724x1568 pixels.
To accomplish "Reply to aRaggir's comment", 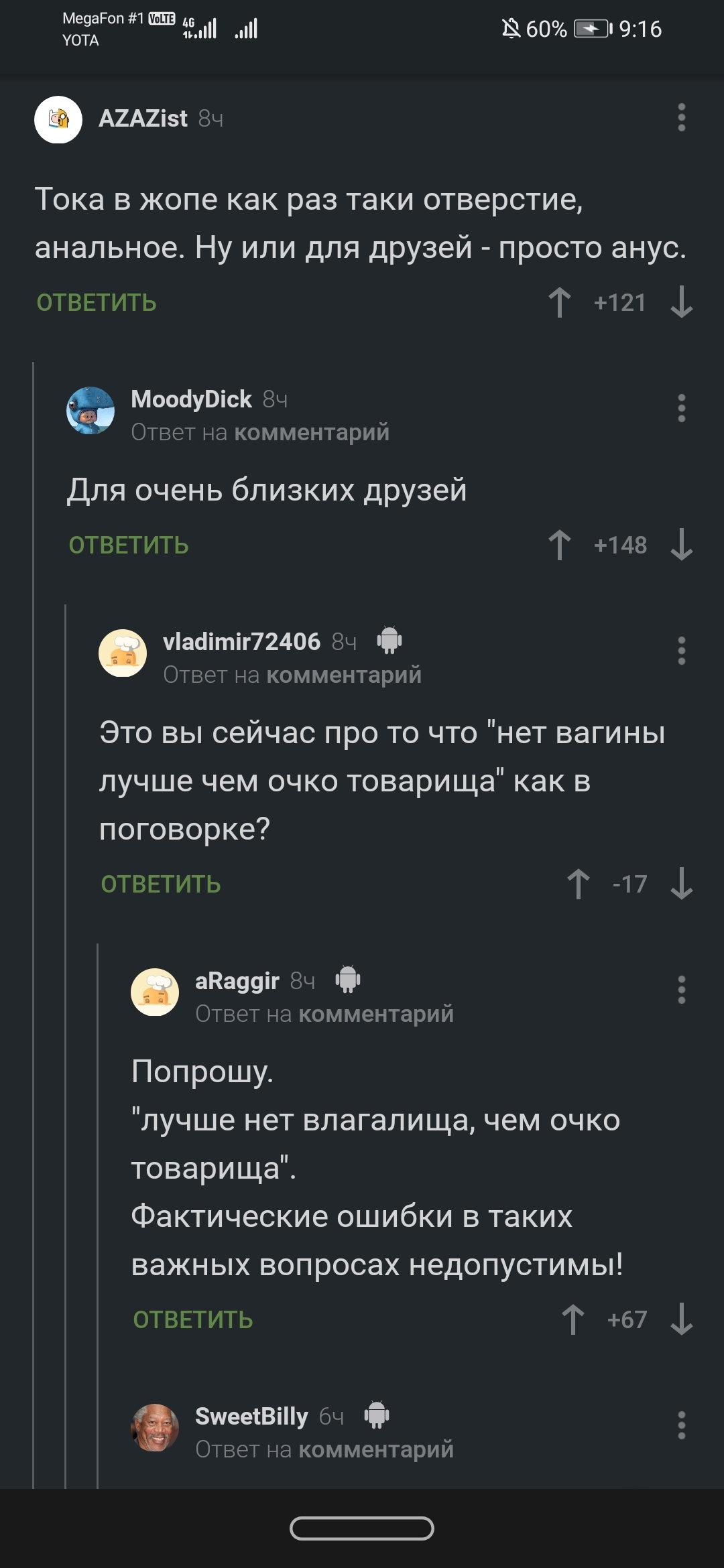I will 193,1320.
